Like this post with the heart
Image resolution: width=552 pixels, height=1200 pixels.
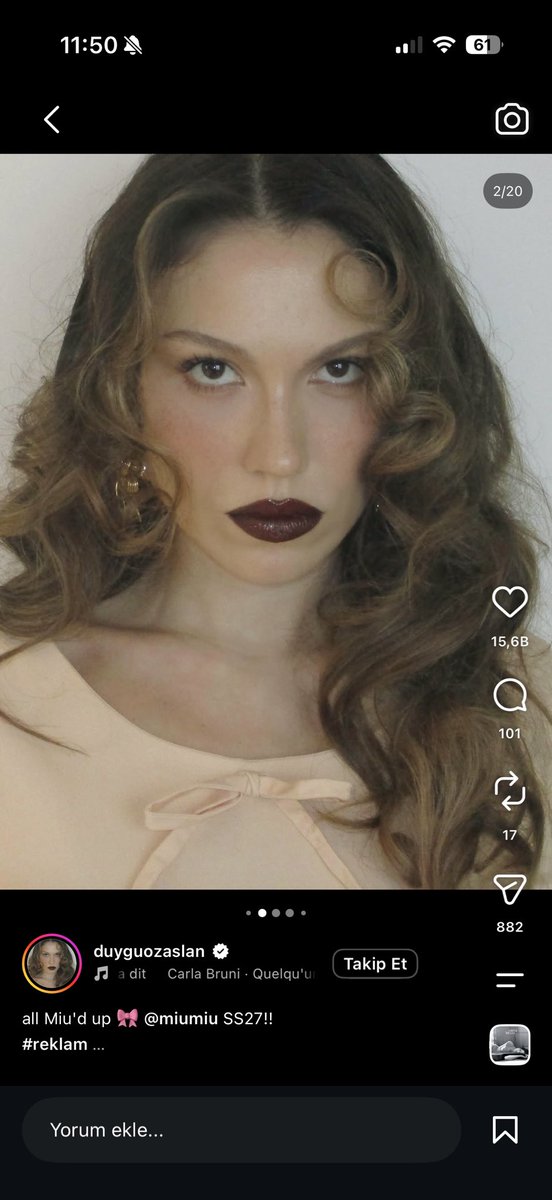click(x=510, y=602)
